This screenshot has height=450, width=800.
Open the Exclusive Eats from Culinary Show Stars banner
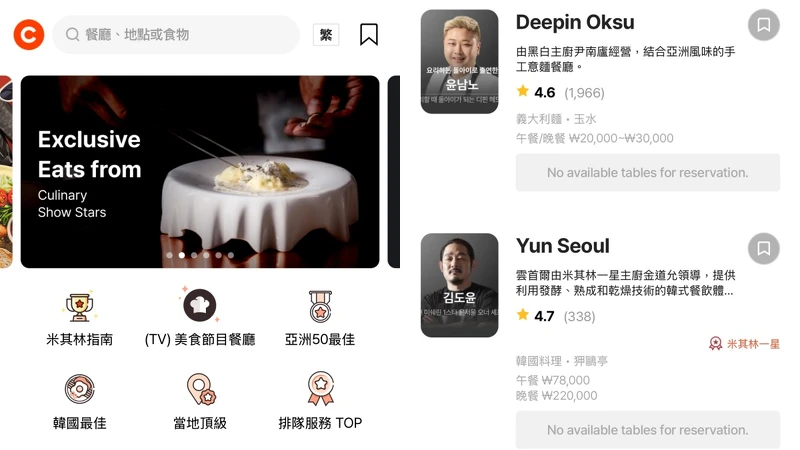pos(200,171)
